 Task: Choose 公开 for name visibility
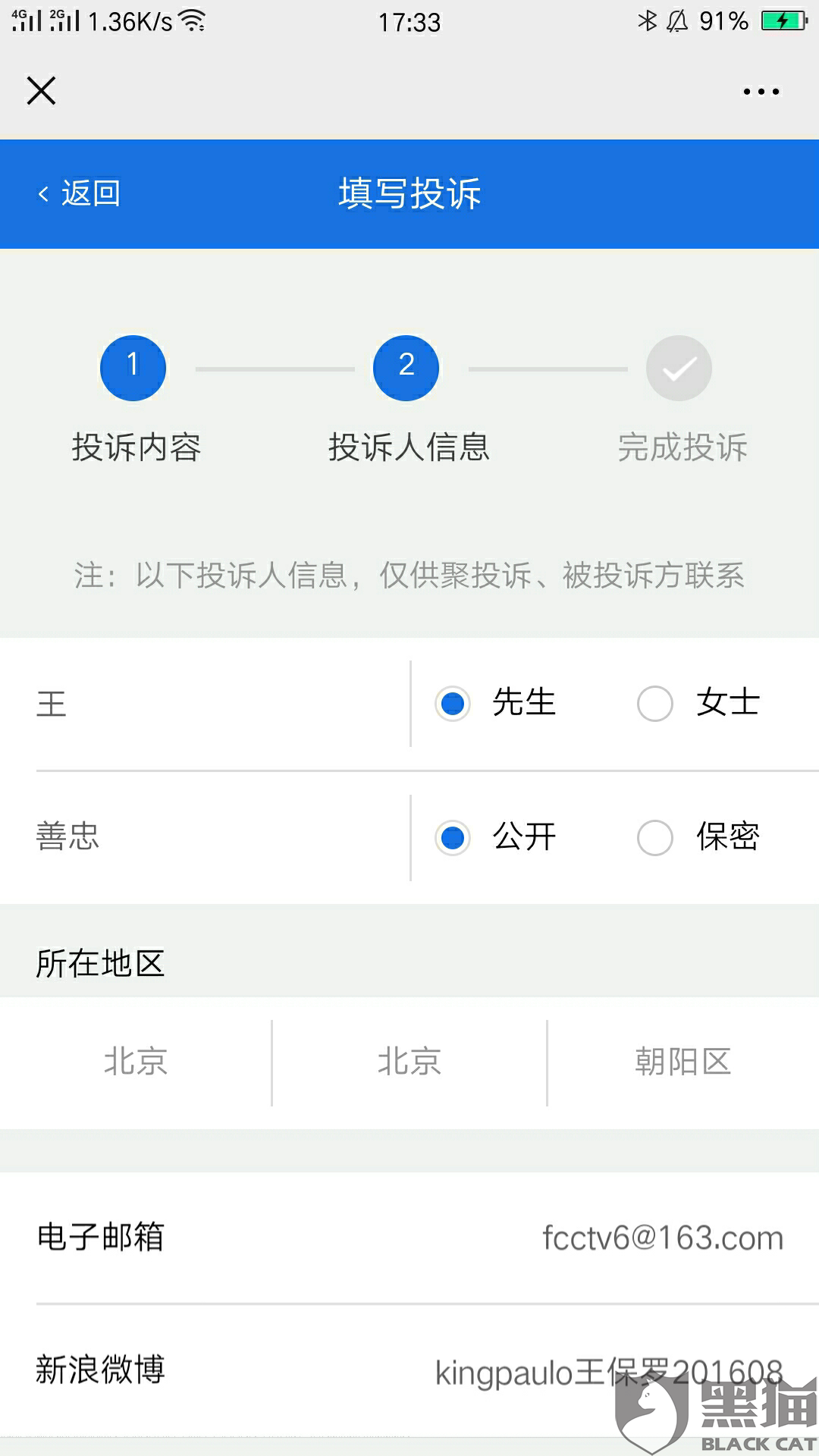click(x=453, y=838)
